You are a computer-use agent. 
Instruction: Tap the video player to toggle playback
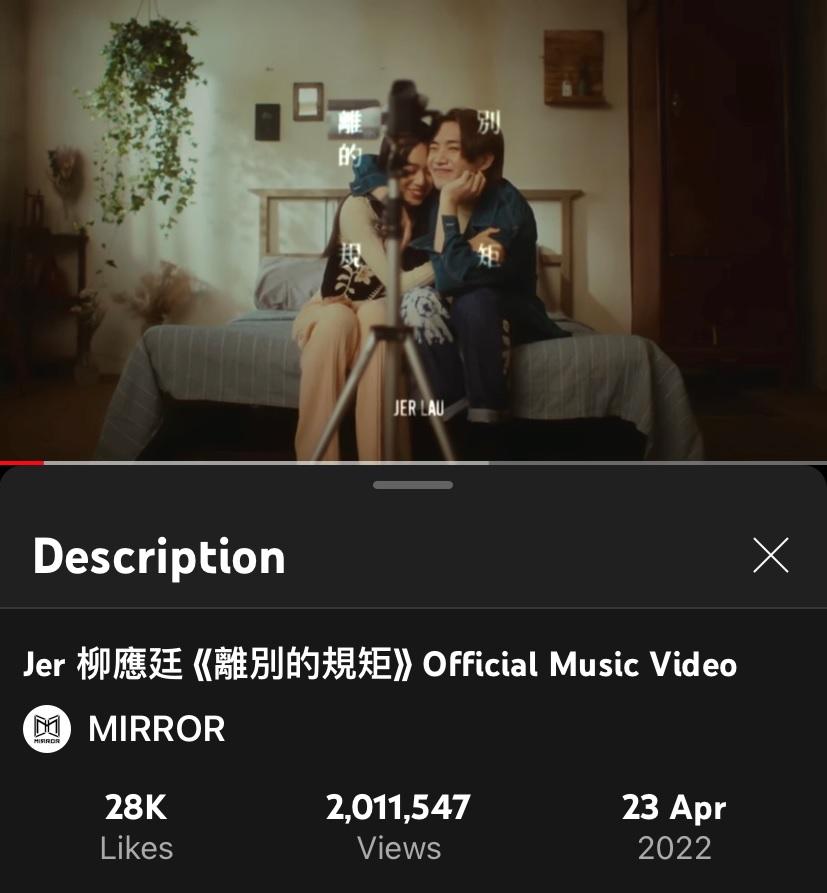click(x=413, y=230)
